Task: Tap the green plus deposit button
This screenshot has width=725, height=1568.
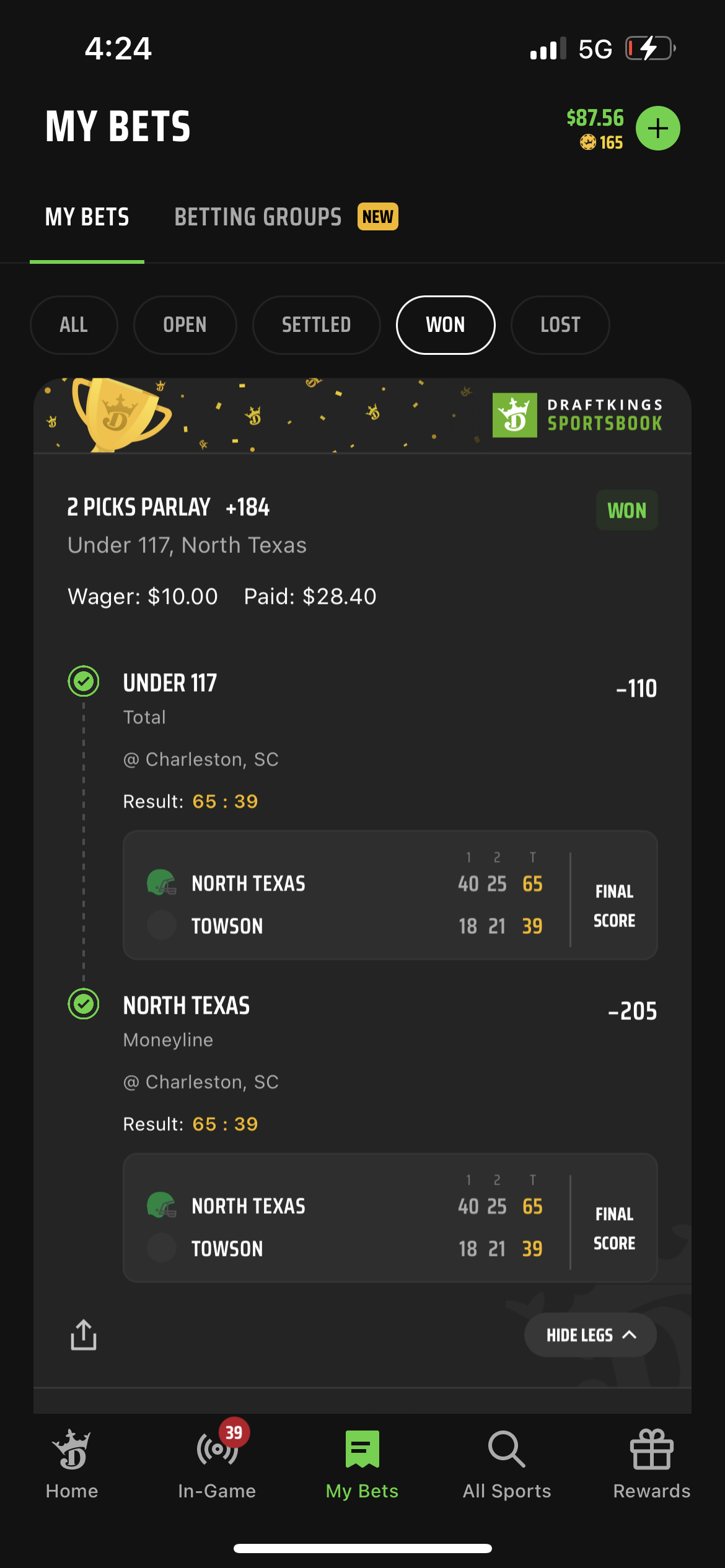Action: (x=658, y=128)
